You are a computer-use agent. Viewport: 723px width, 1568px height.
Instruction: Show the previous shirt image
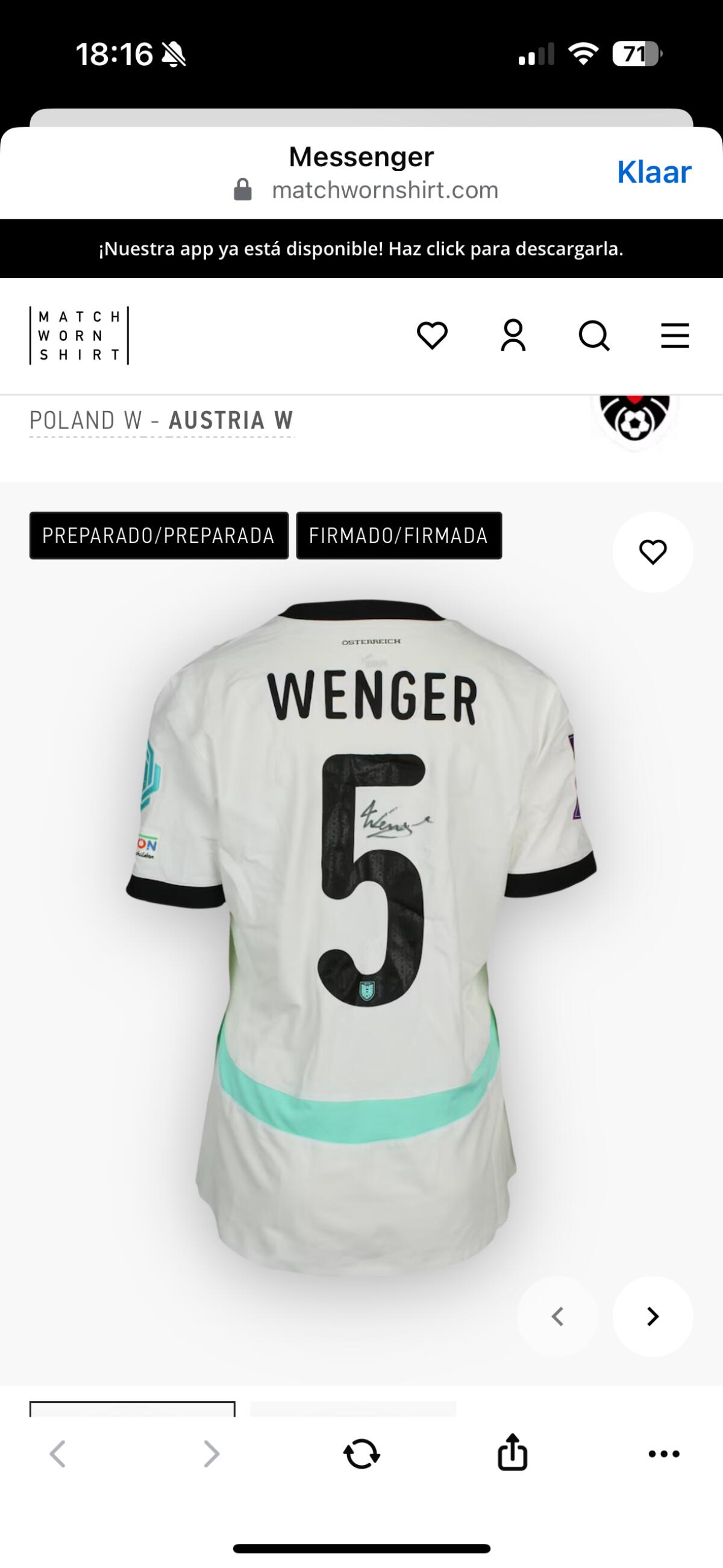pos(557,1317)
